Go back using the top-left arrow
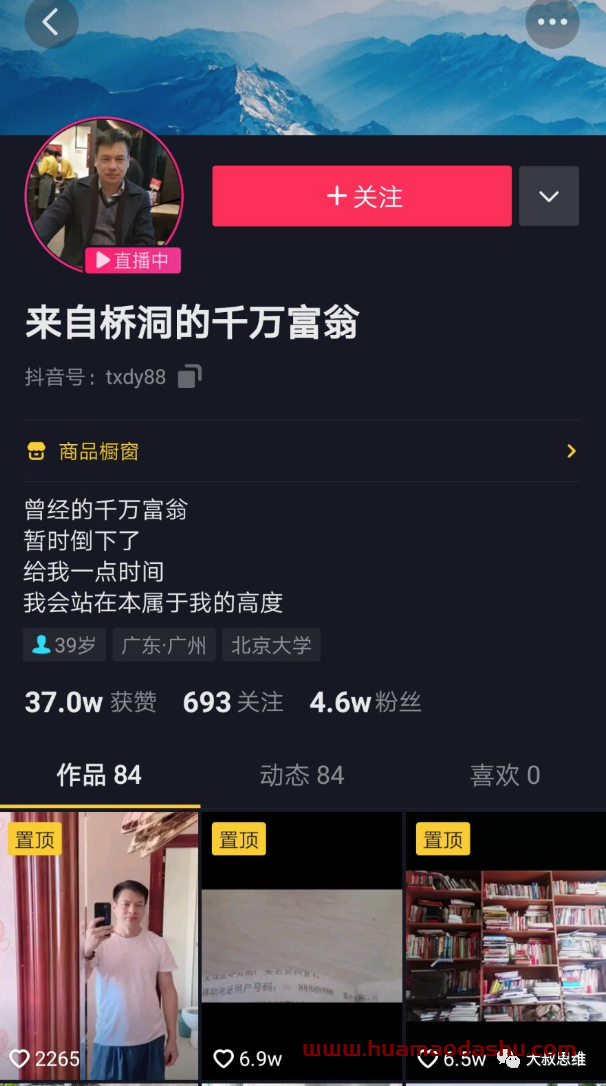This screenshot has height=1086, width=606. 51,21
